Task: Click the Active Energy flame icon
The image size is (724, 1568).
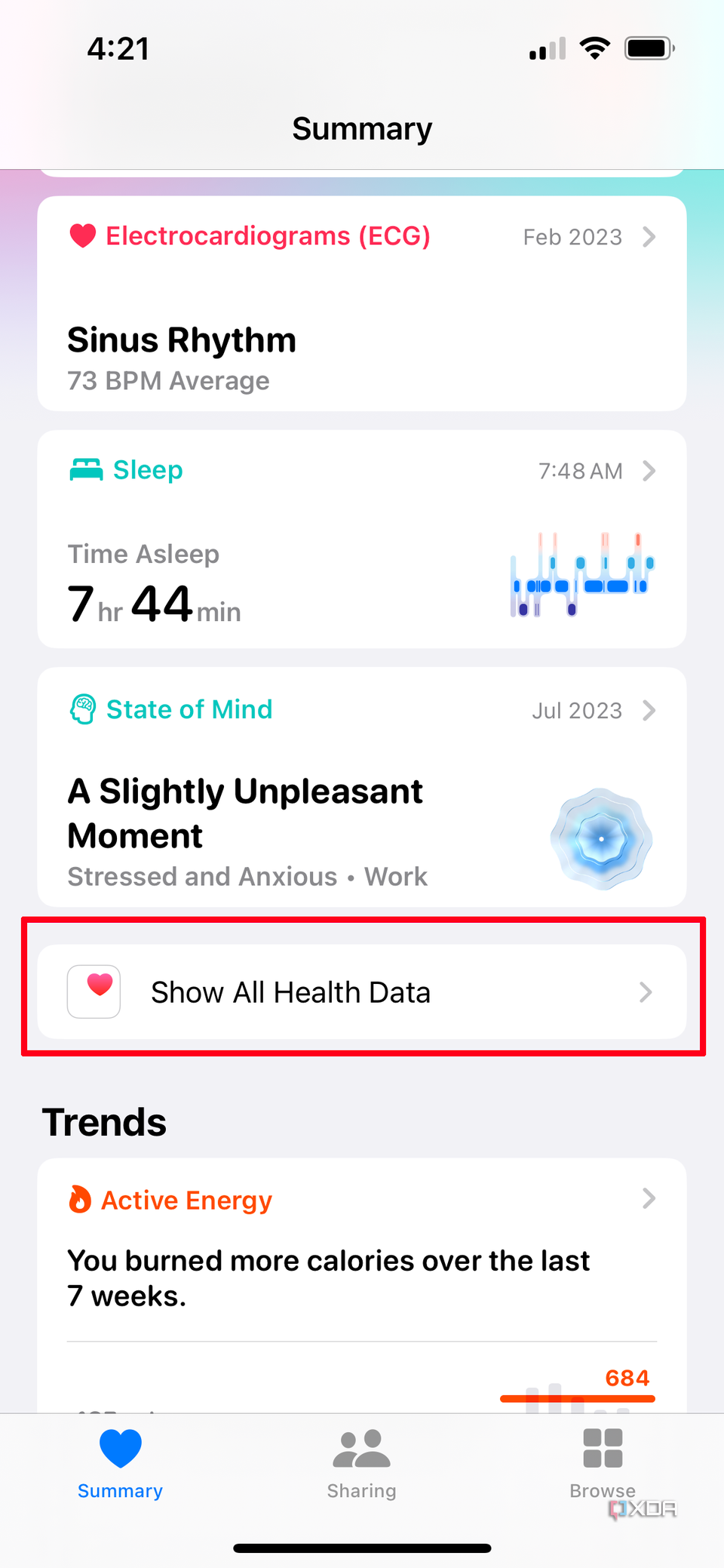Action: coord(79,1200)
